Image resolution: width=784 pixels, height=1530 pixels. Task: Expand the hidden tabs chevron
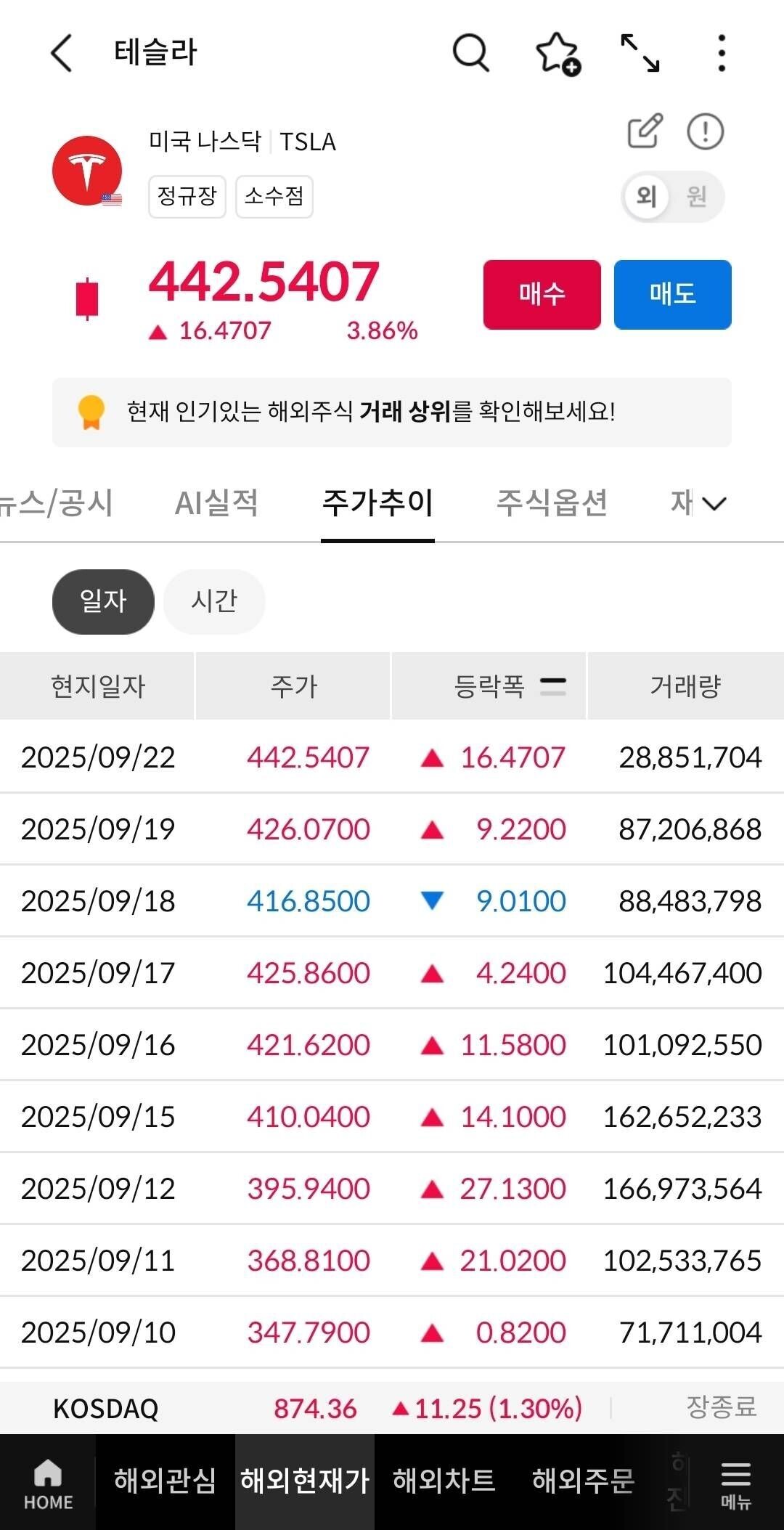tap(714, 503)
